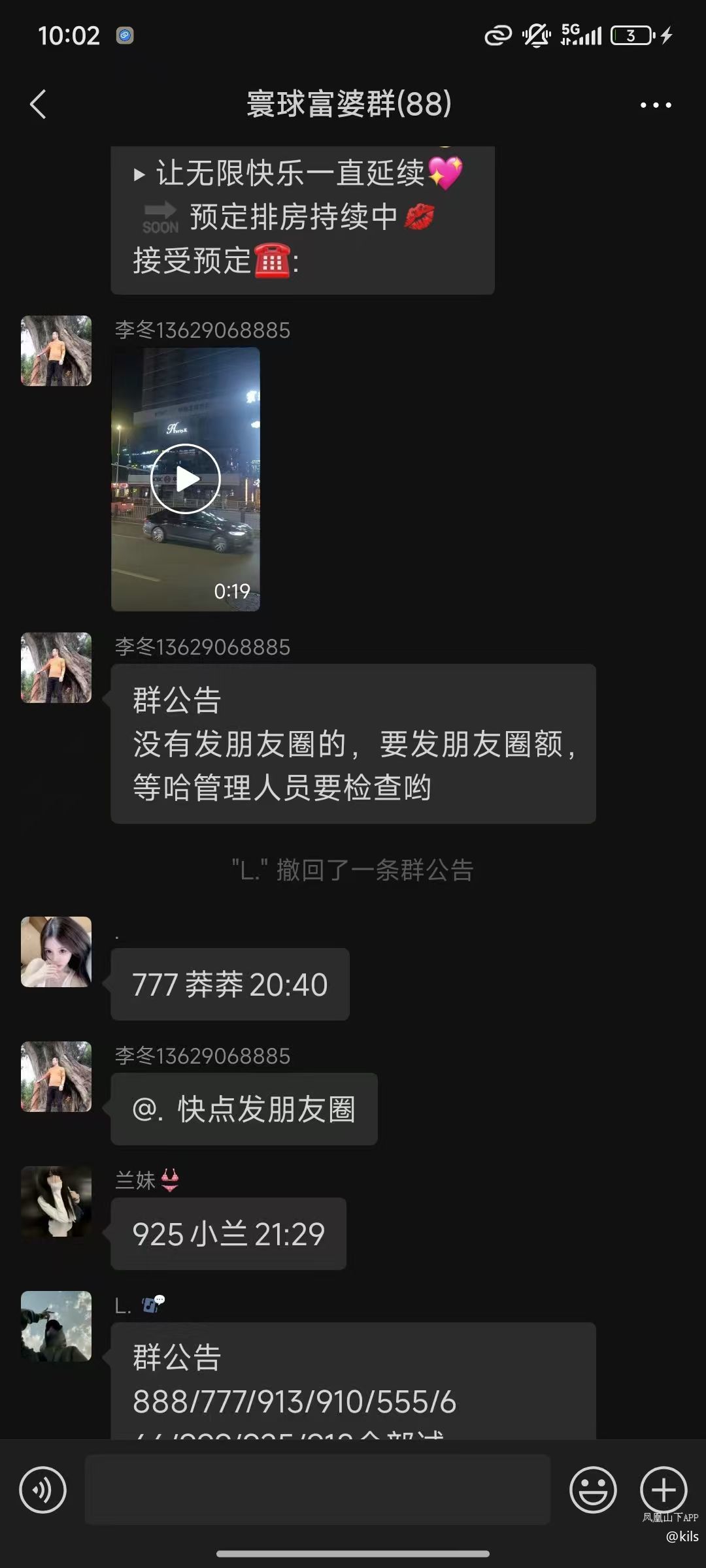Open the emoji picker
The image size is (706, 1568).
593,1490
